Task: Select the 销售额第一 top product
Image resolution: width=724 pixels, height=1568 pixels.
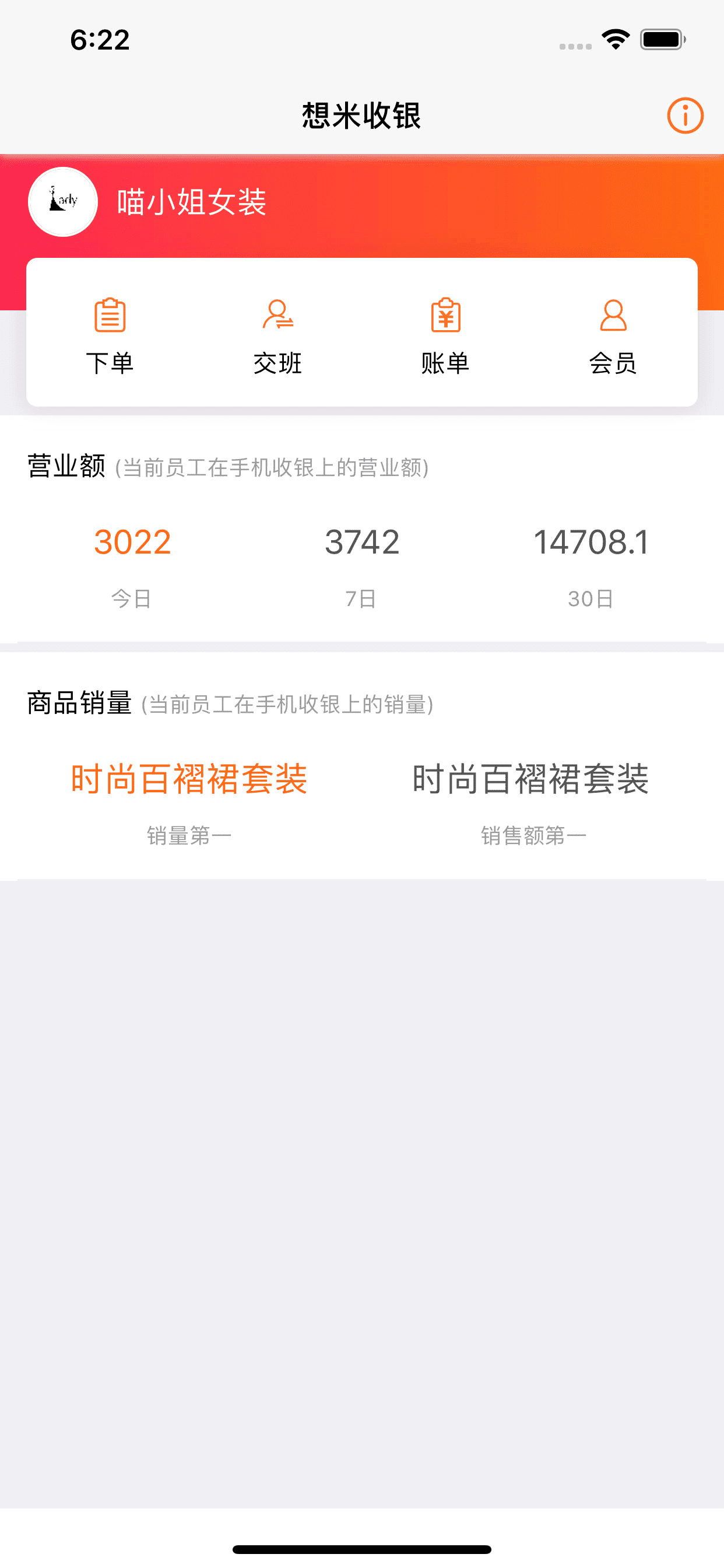Action: [x=530, y=780]
